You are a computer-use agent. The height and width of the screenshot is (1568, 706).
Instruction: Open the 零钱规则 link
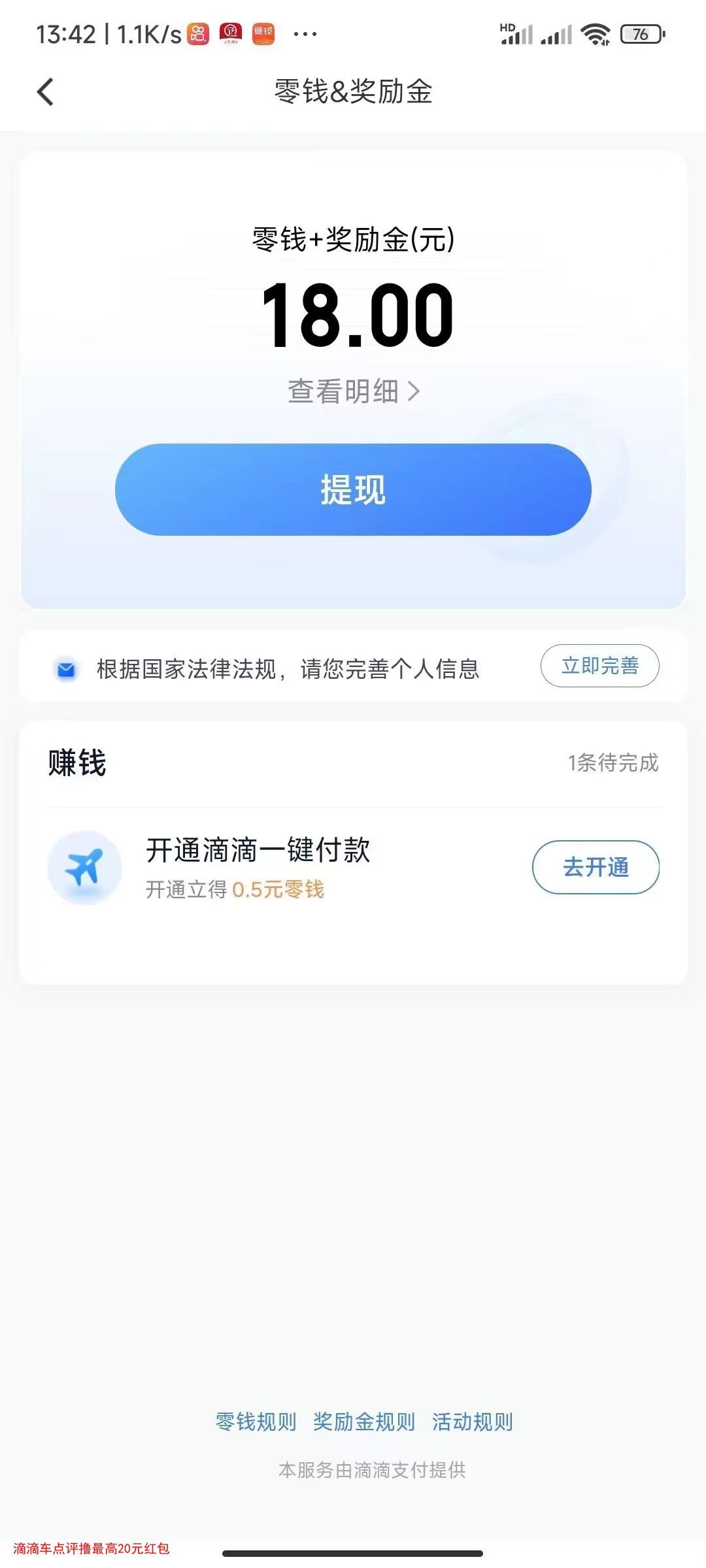[x=256, y=1422]
